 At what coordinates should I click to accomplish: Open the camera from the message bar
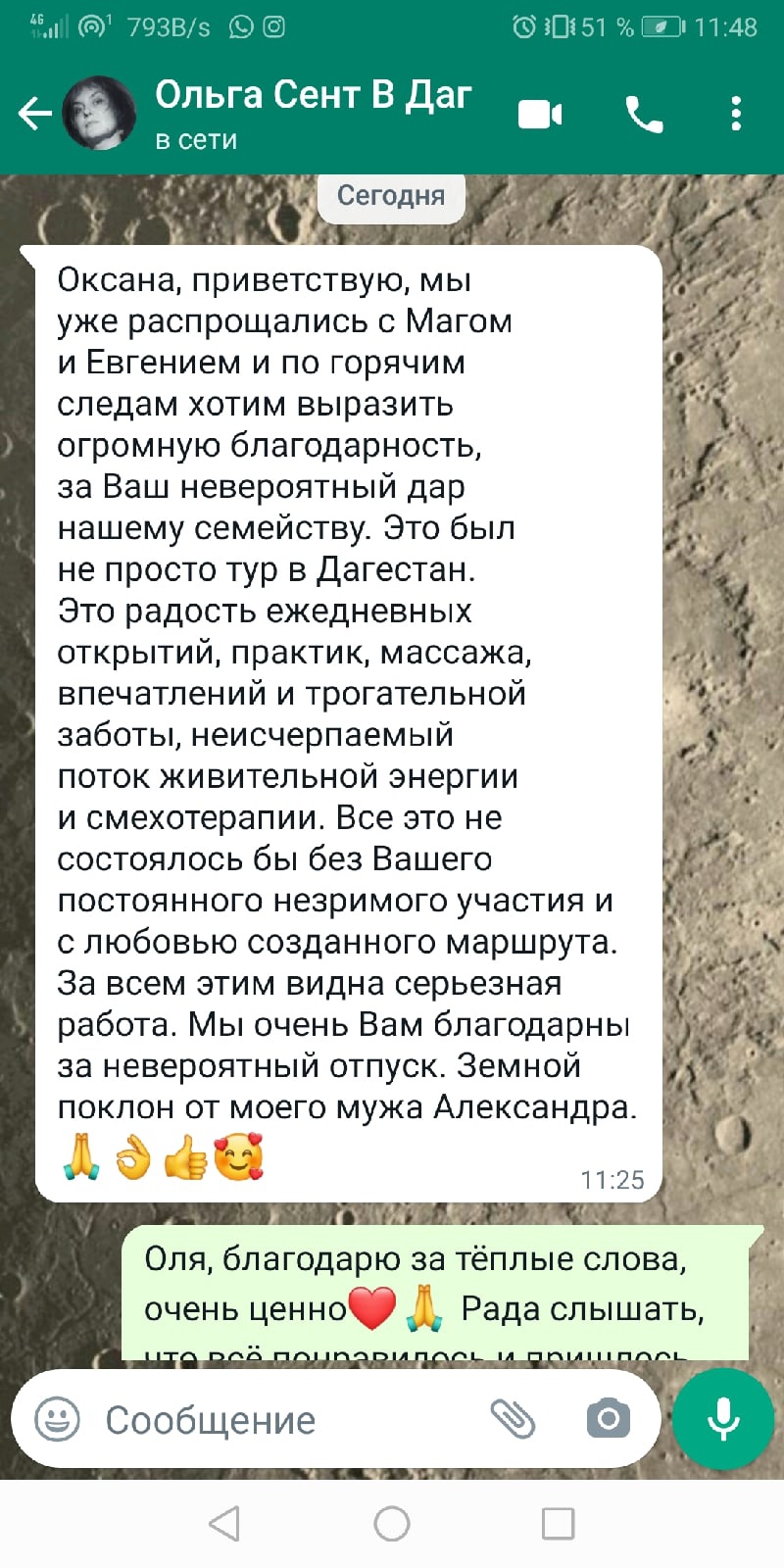pos(608,1418)
